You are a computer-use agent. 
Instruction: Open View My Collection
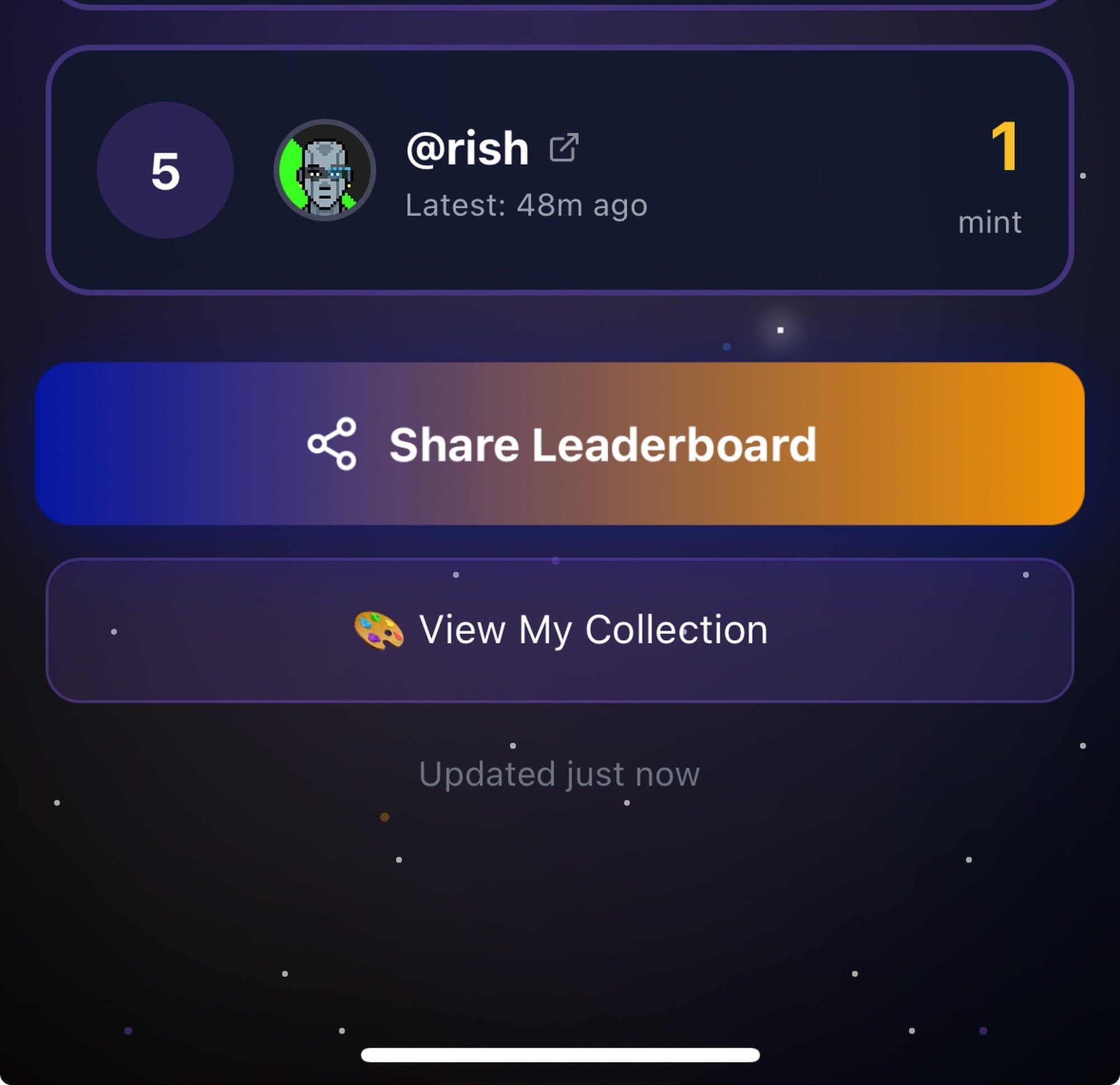[560, 630]
